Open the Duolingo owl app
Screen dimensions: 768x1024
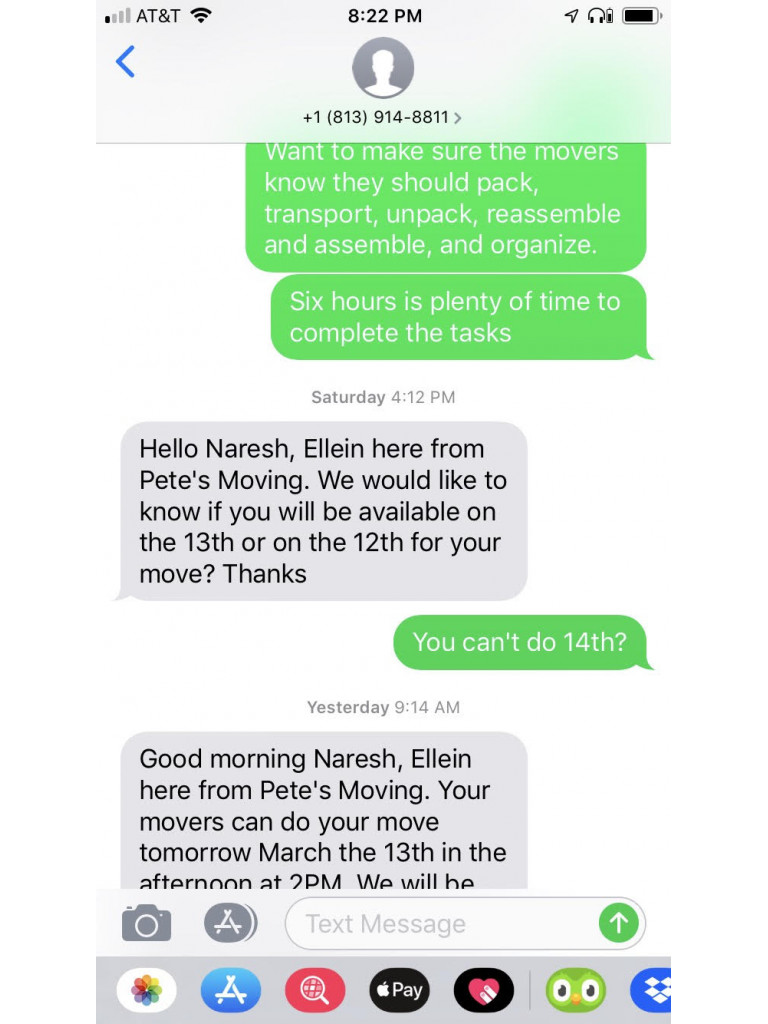(575, 990)
